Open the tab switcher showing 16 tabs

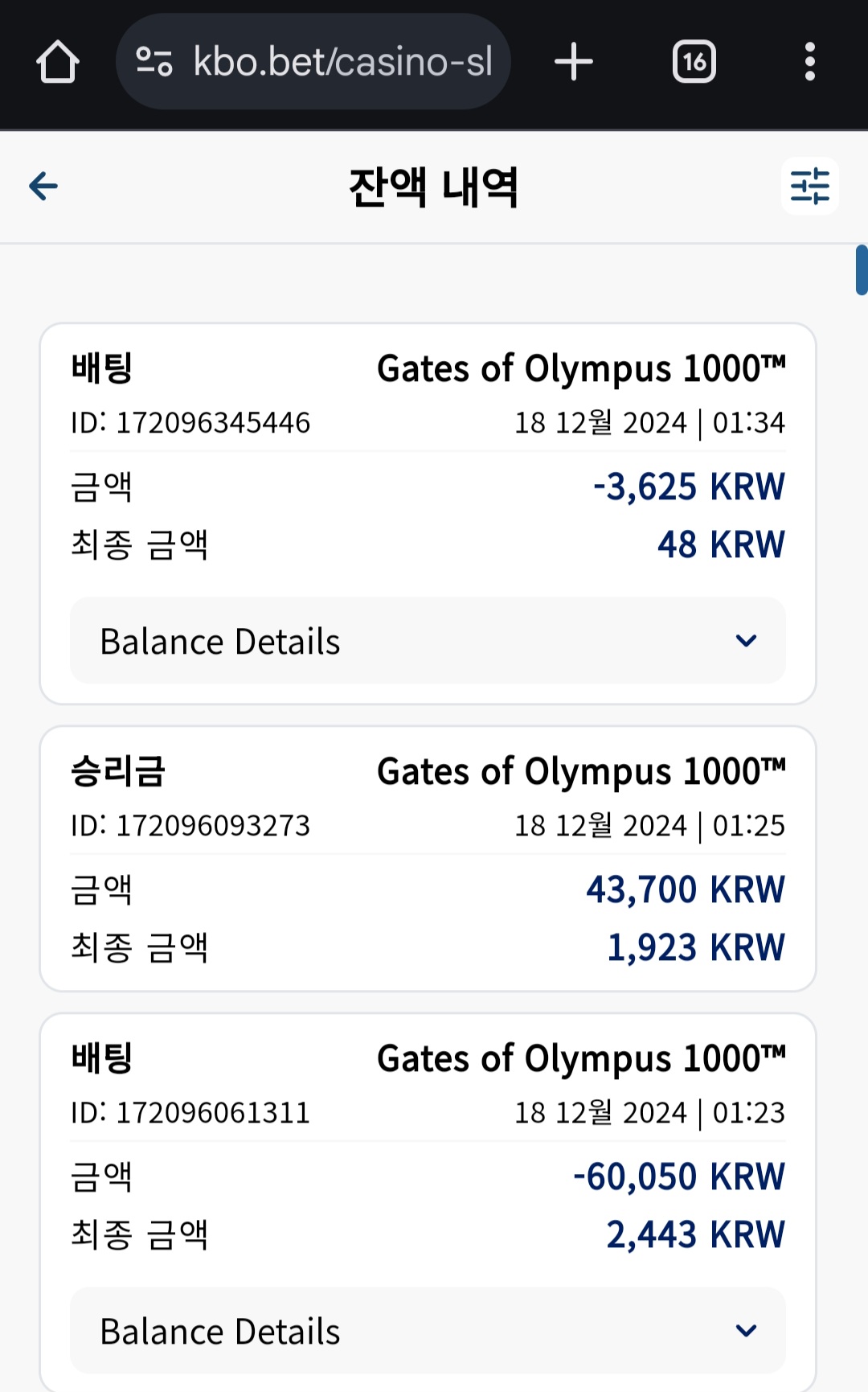[x=694, y=62]
